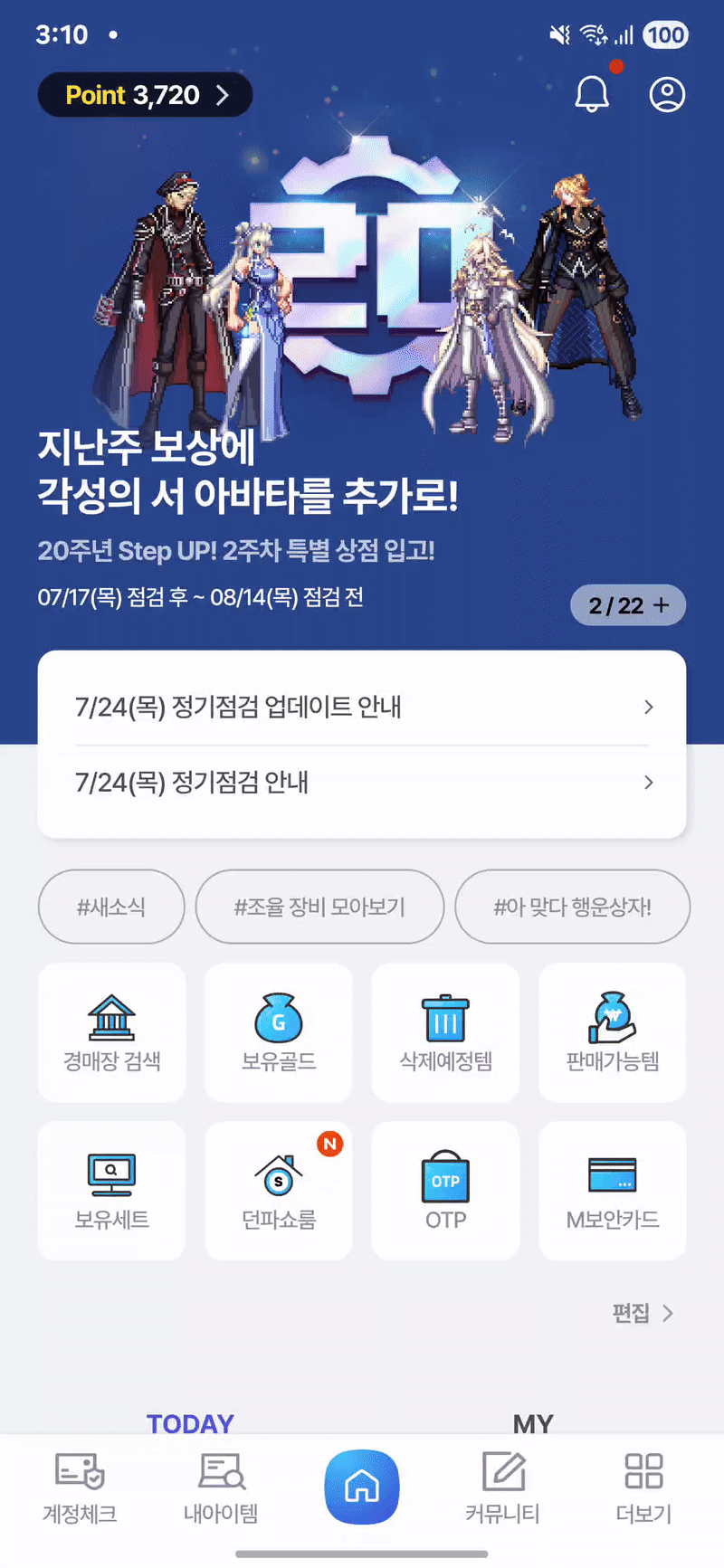The height and width of the screenshot is (1568, 724).
Task: Open 보유세트 shortcut
Action: click(x=111, y=1191)
